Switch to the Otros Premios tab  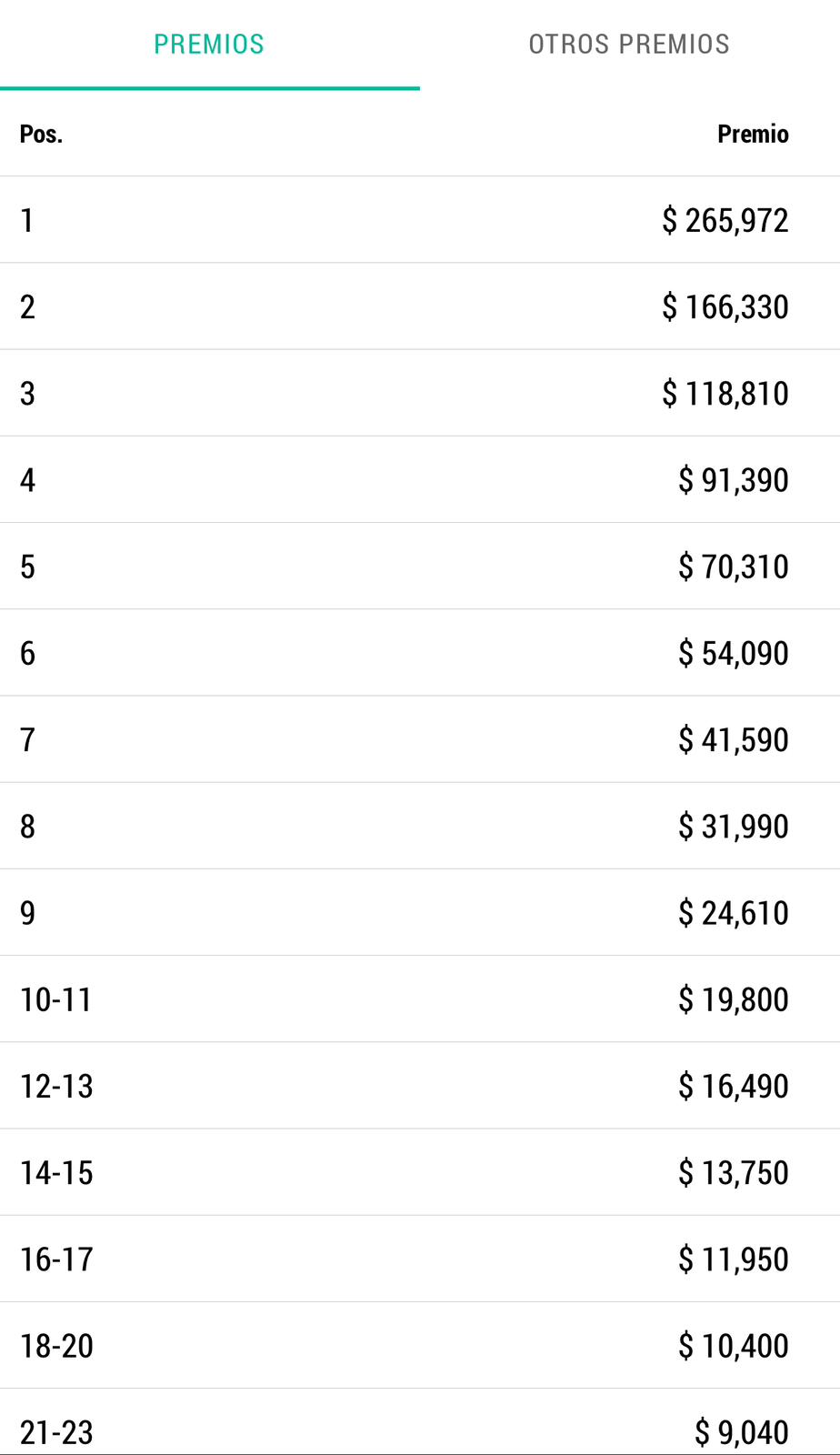[629, 45]
